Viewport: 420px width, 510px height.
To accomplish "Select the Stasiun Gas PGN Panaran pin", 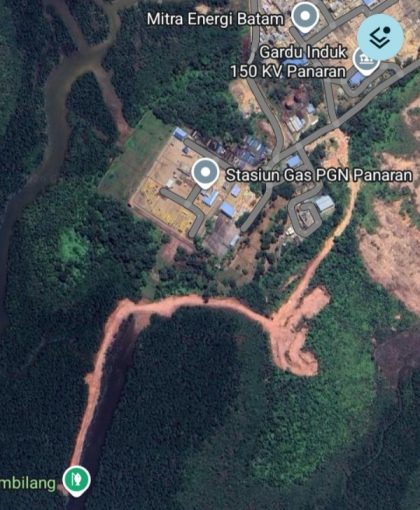I will click(x=205, y=173).
